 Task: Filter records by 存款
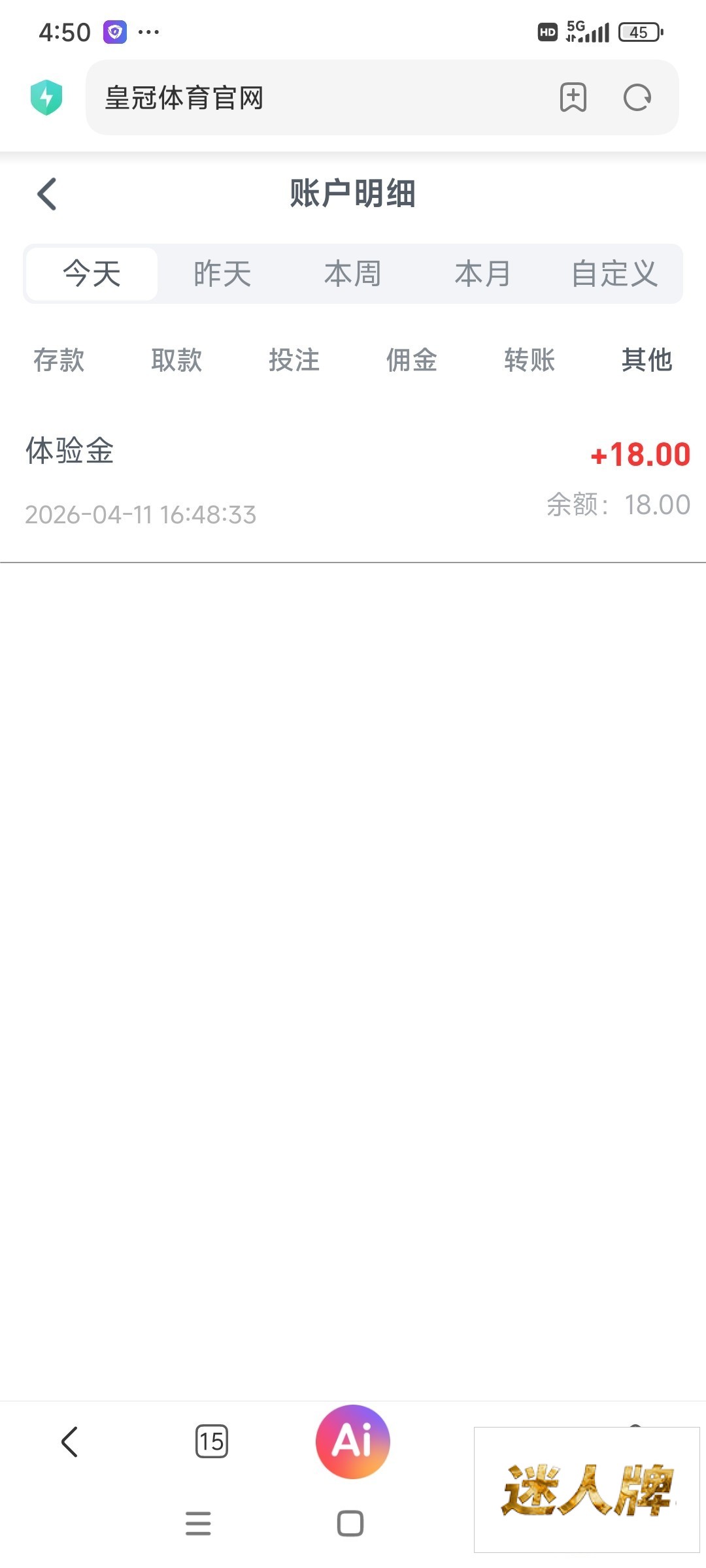click(59, 360)
